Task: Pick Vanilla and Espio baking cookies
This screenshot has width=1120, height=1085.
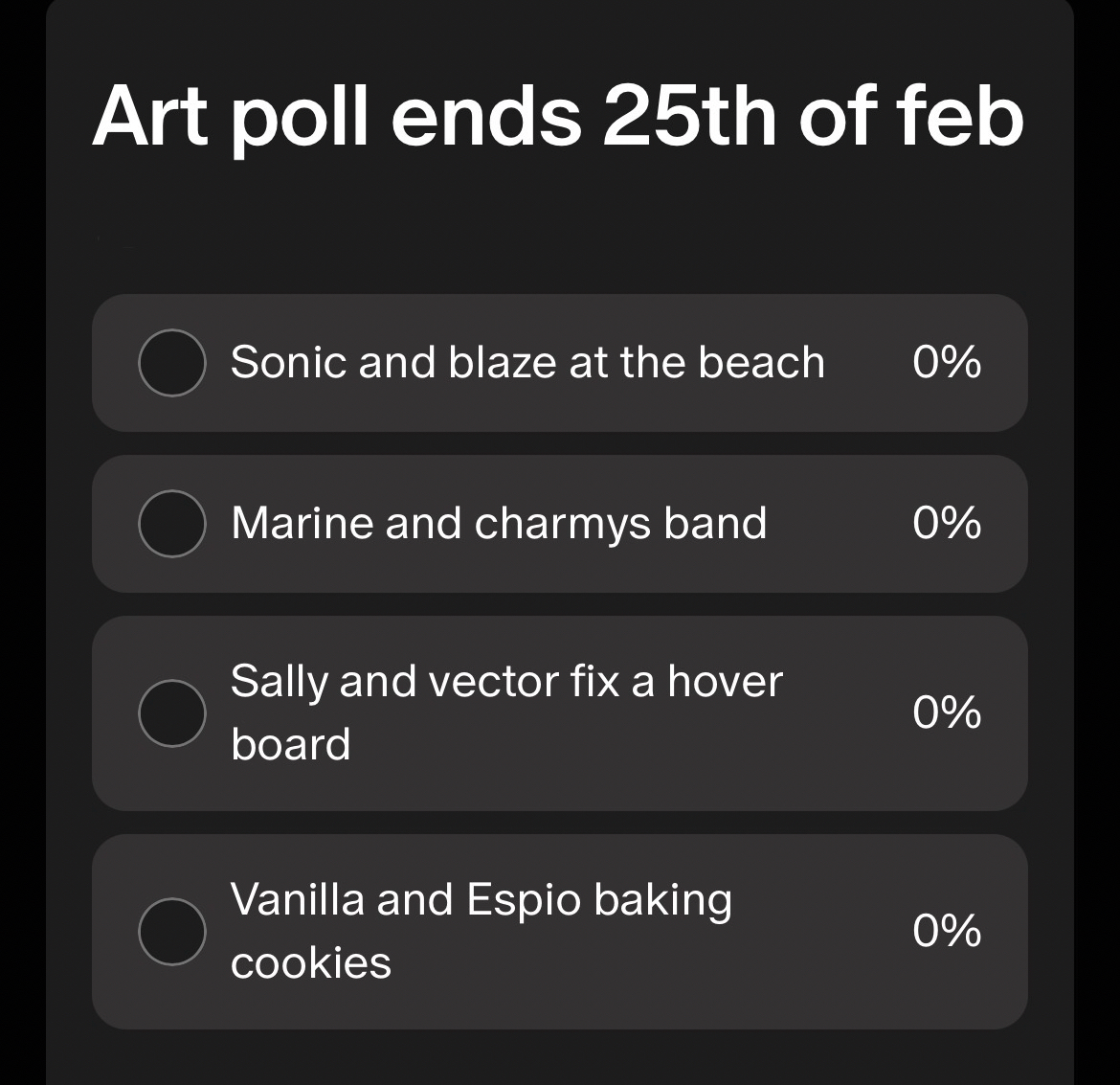Action: [x=172, y=932]
